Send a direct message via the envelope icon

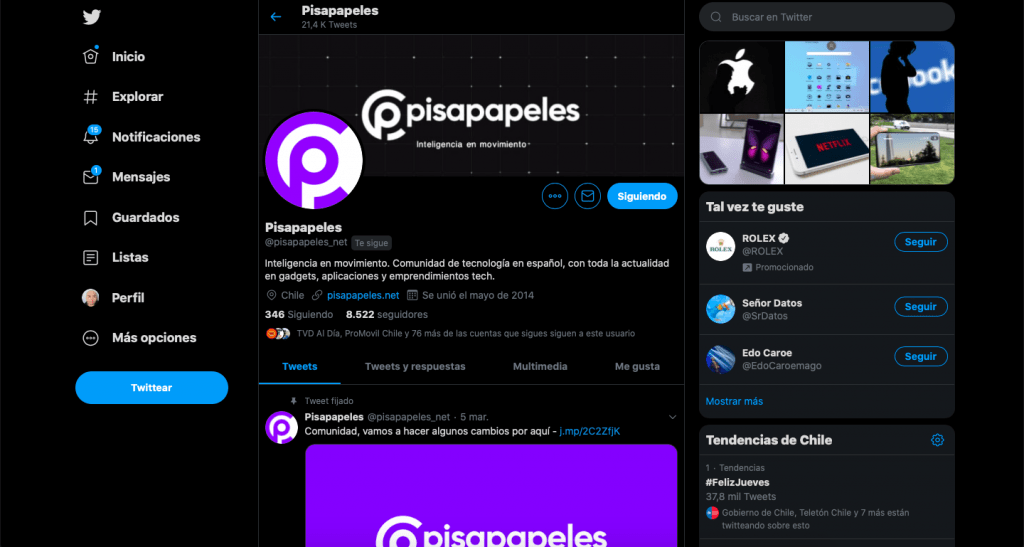[587, 196]
